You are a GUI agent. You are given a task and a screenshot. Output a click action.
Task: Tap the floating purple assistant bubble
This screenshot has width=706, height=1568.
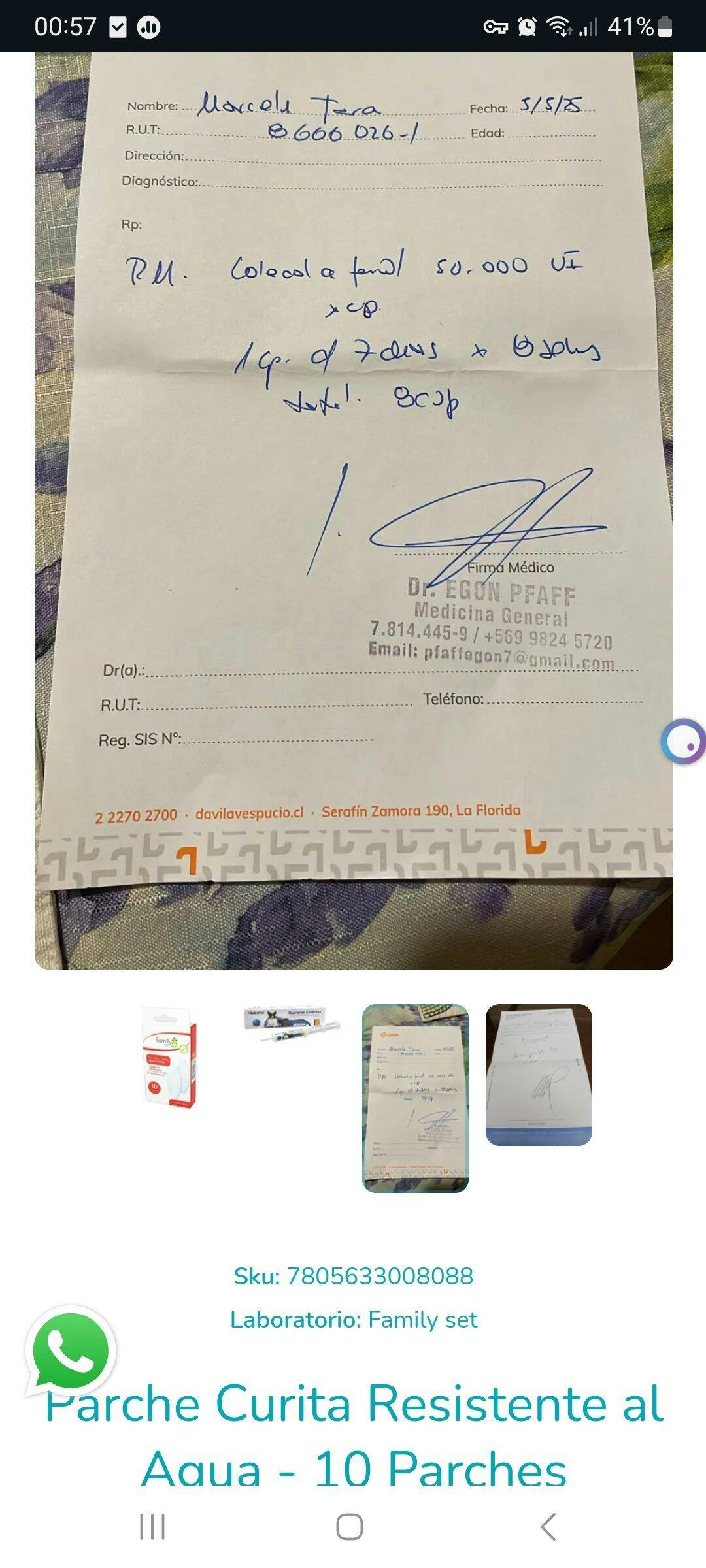pos(684,742)
